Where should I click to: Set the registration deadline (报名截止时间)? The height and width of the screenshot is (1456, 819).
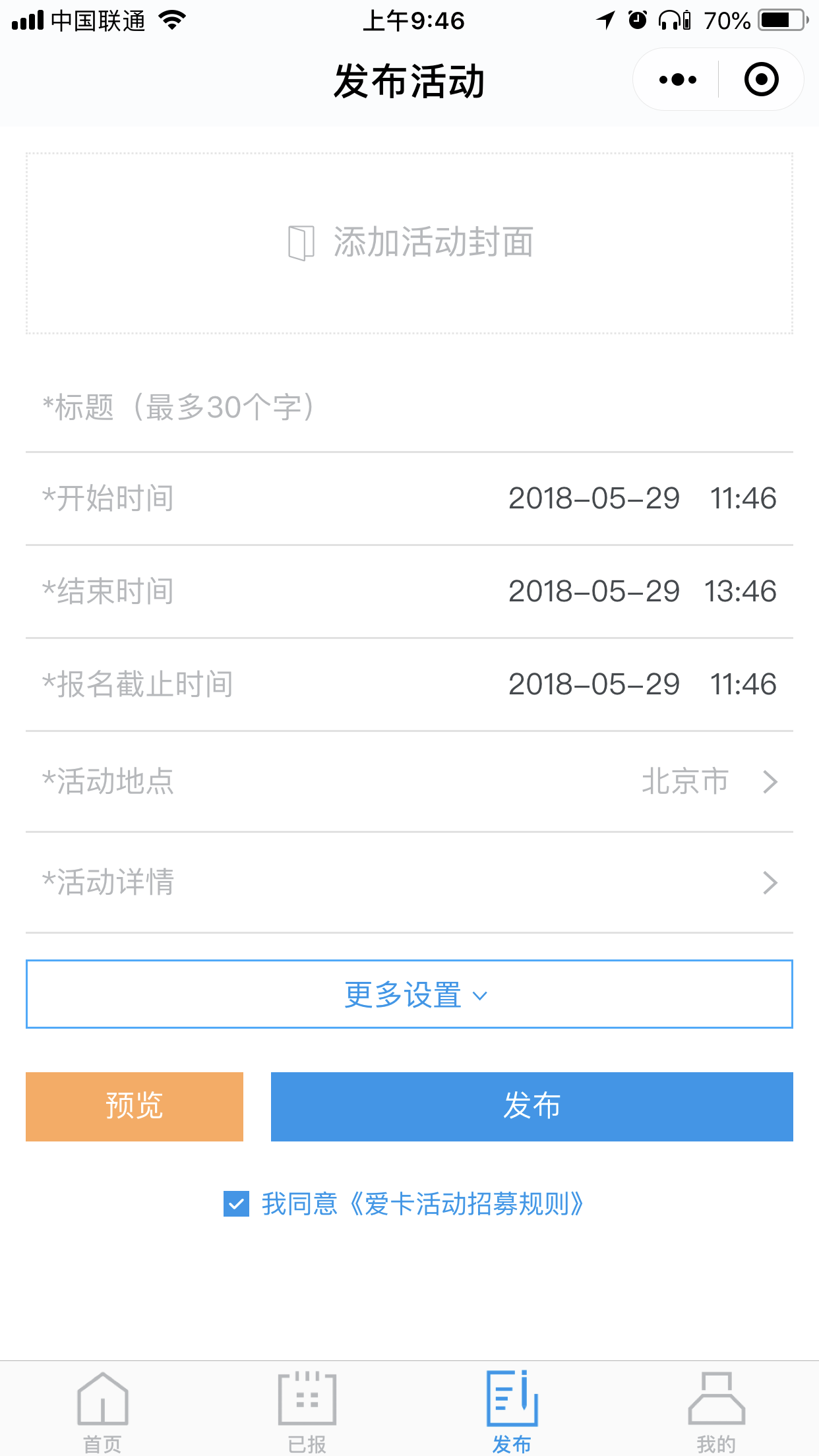click(x=409, y=684)
